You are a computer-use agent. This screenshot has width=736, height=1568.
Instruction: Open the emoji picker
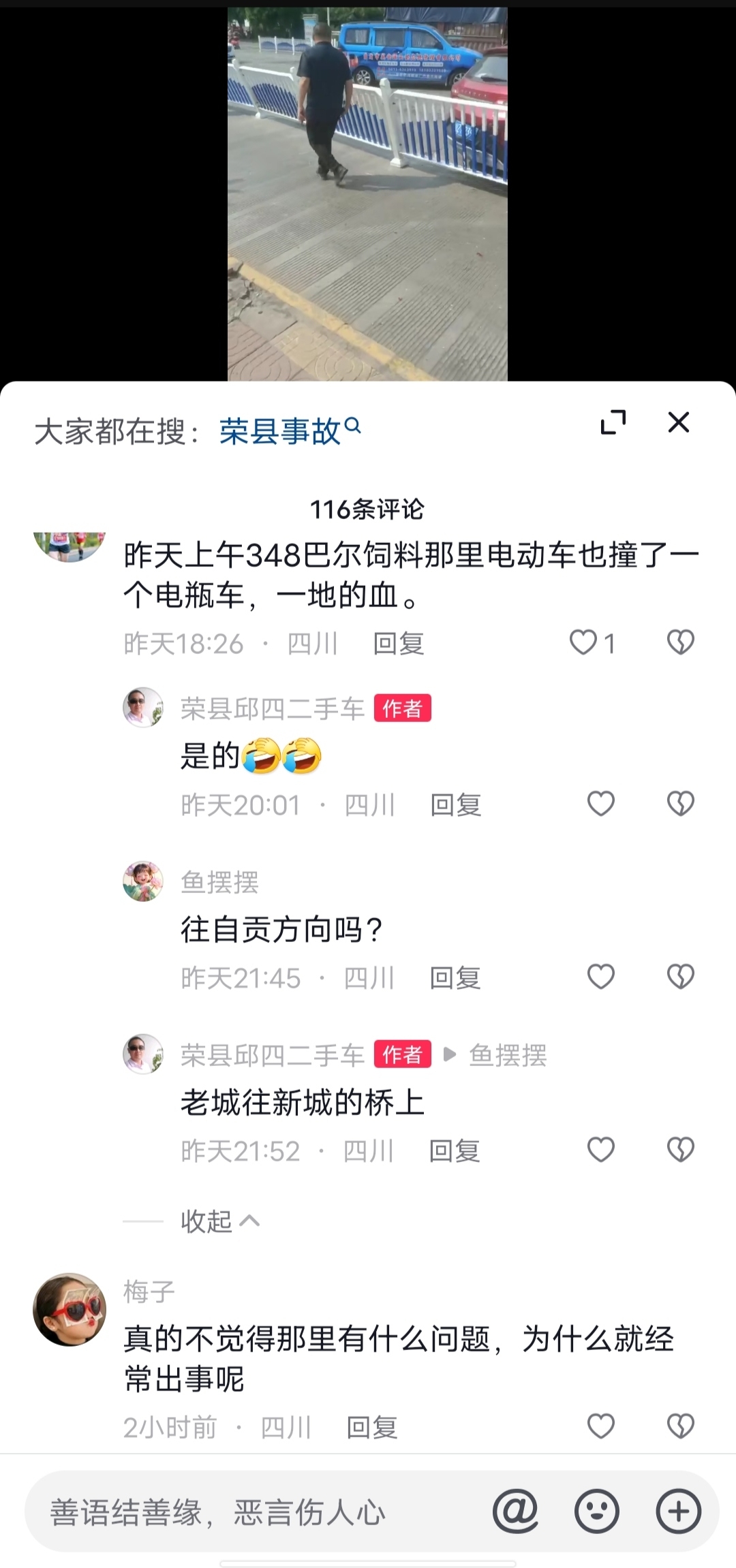[596, 1511]
